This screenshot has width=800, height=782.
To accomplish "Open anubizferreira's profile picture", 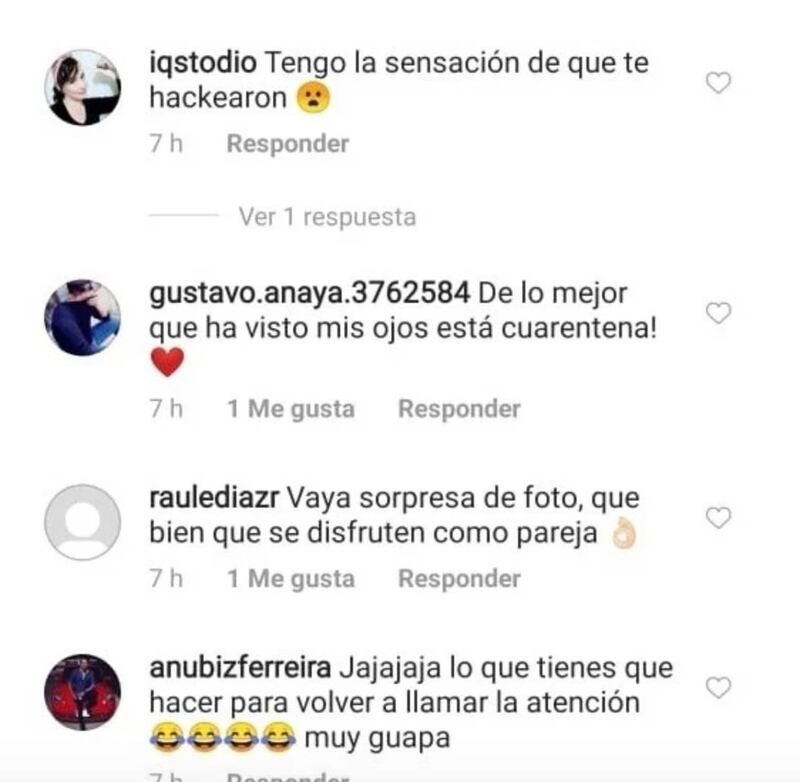I will (83, 692).
